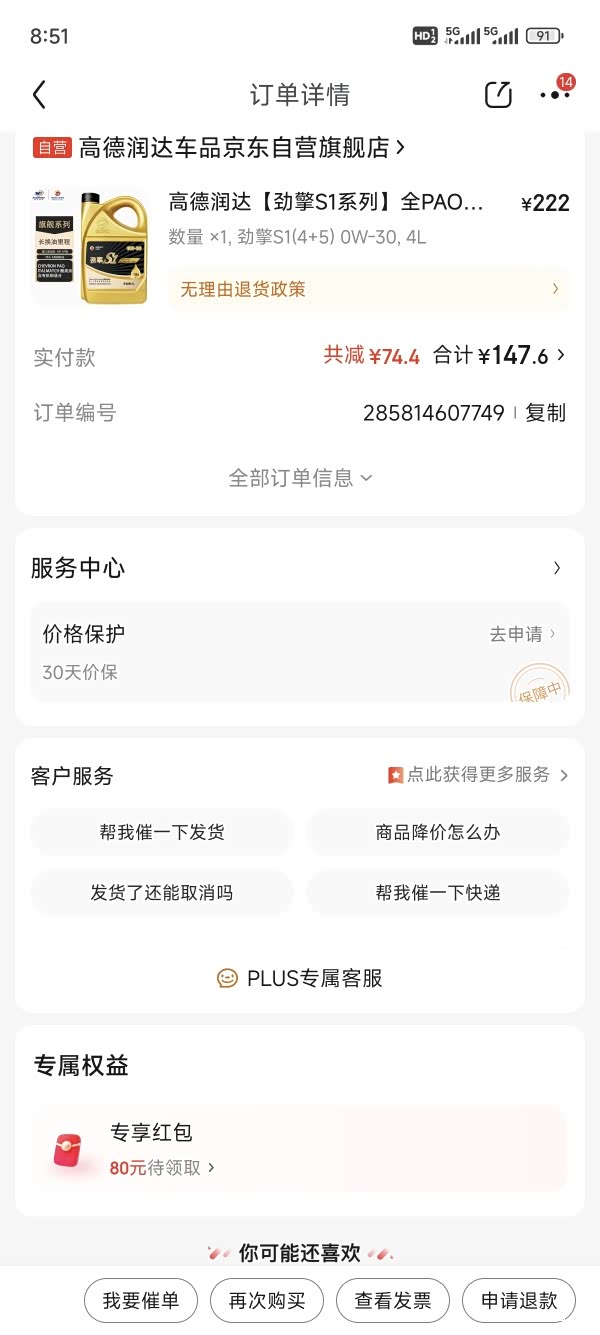Tap 点此获得更多服务
This screenshot has height=1335, width=600.
[x=478, y=775]
